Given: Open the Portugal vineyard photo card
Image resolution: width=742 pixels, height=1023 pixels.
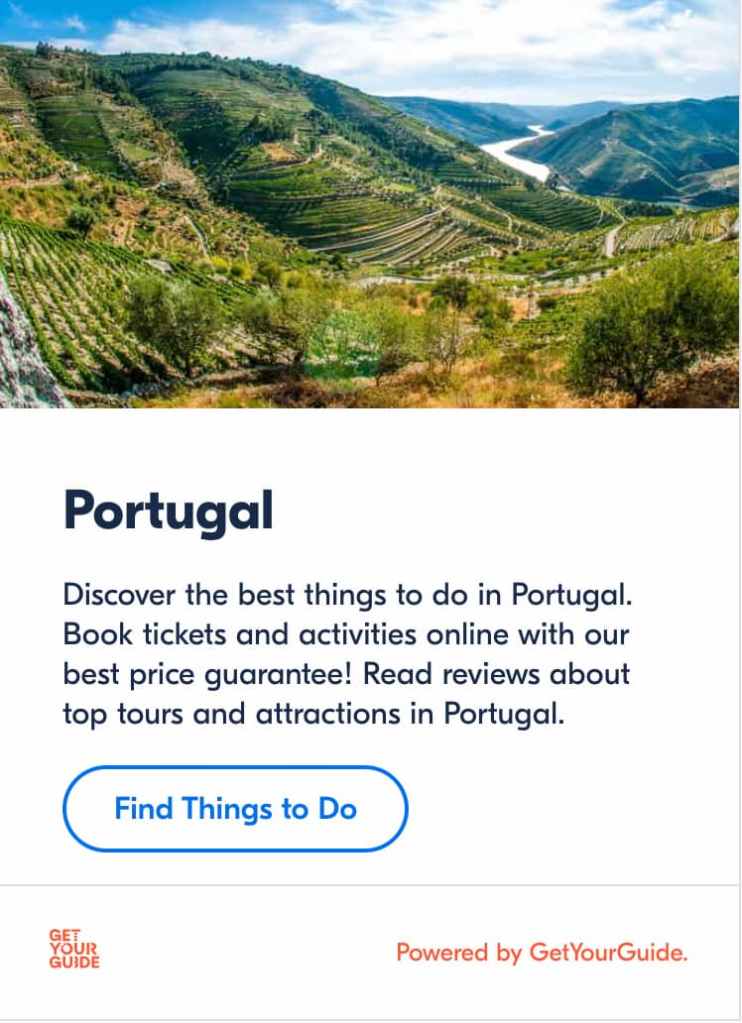Looking at the screenshot, I should [x=370, y=204].
